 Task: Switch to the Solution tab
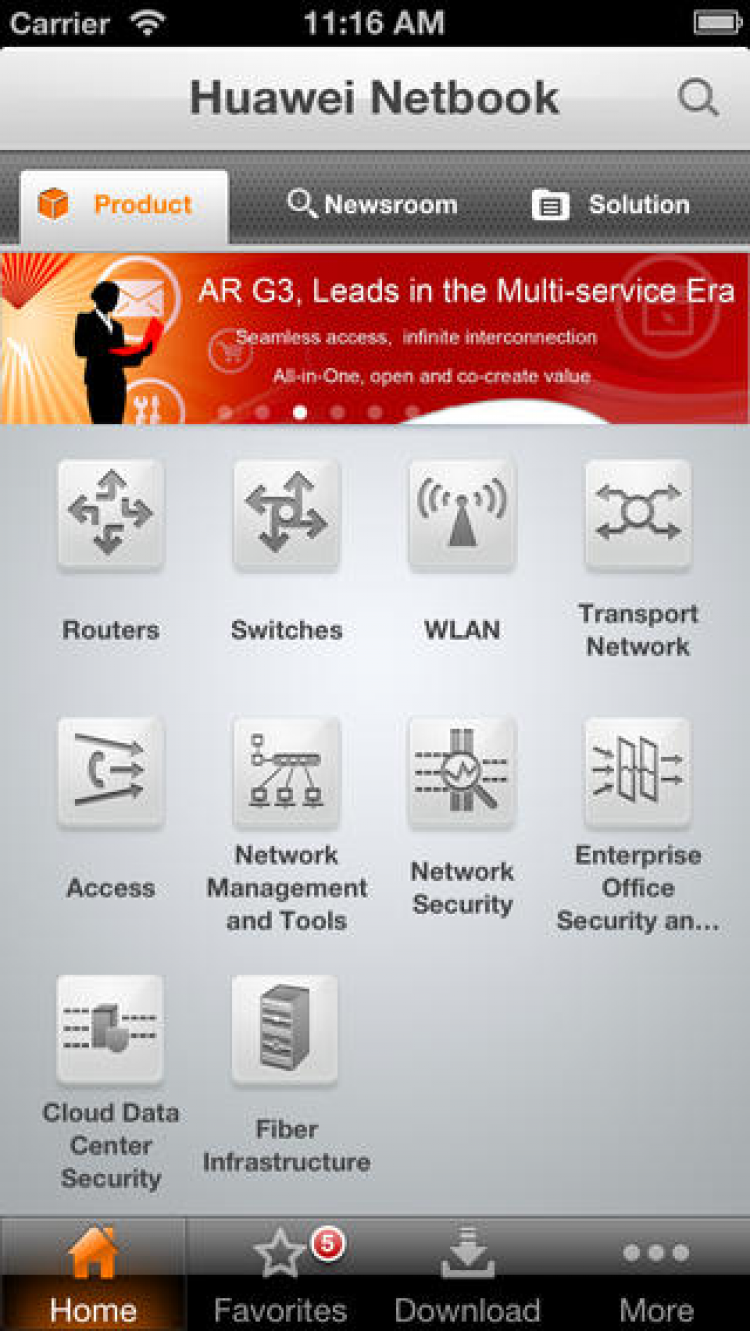pos(611,205)
